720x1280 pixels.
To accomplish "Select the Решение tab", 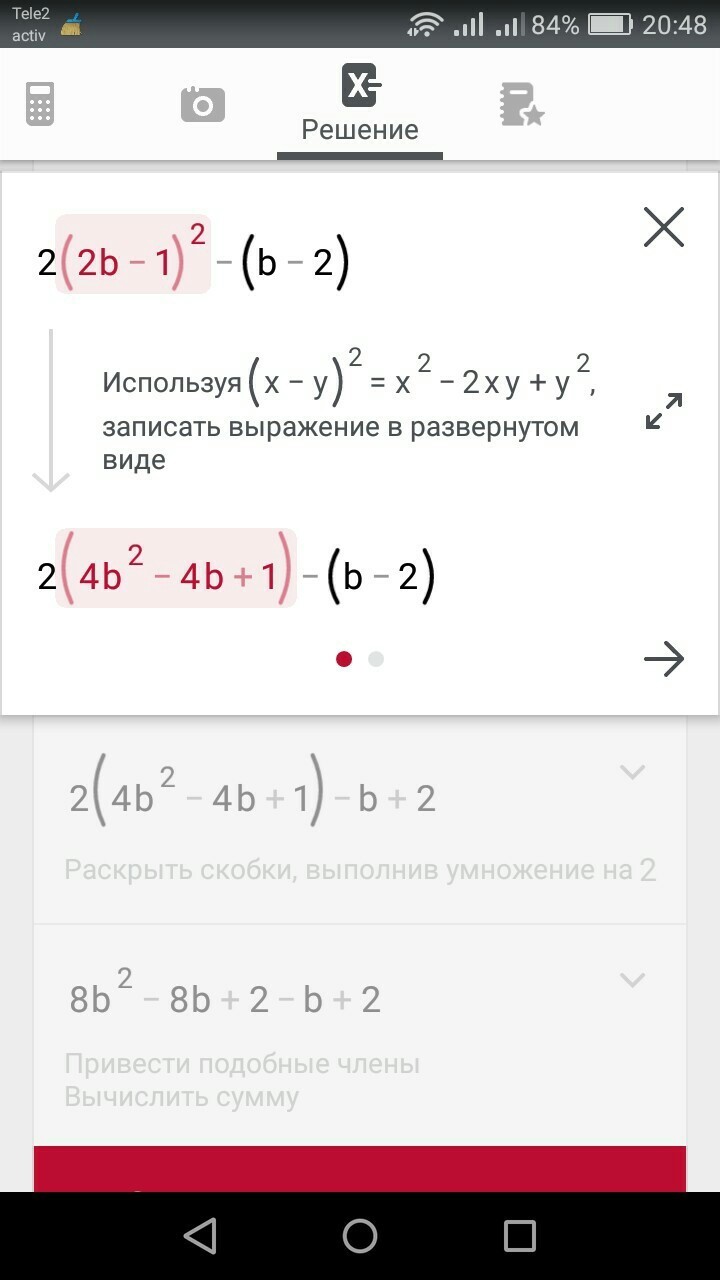I will point(360,105).
